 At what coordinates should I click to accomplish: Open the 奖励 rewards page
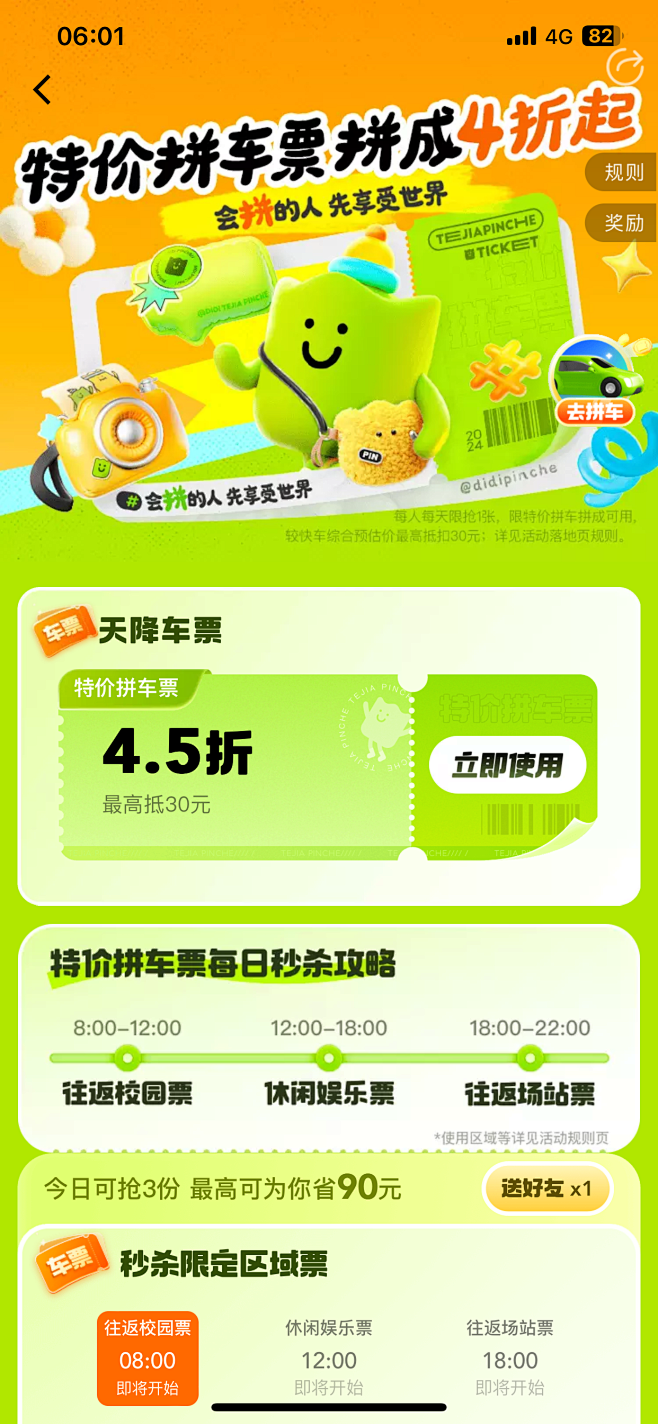[623, 222]
